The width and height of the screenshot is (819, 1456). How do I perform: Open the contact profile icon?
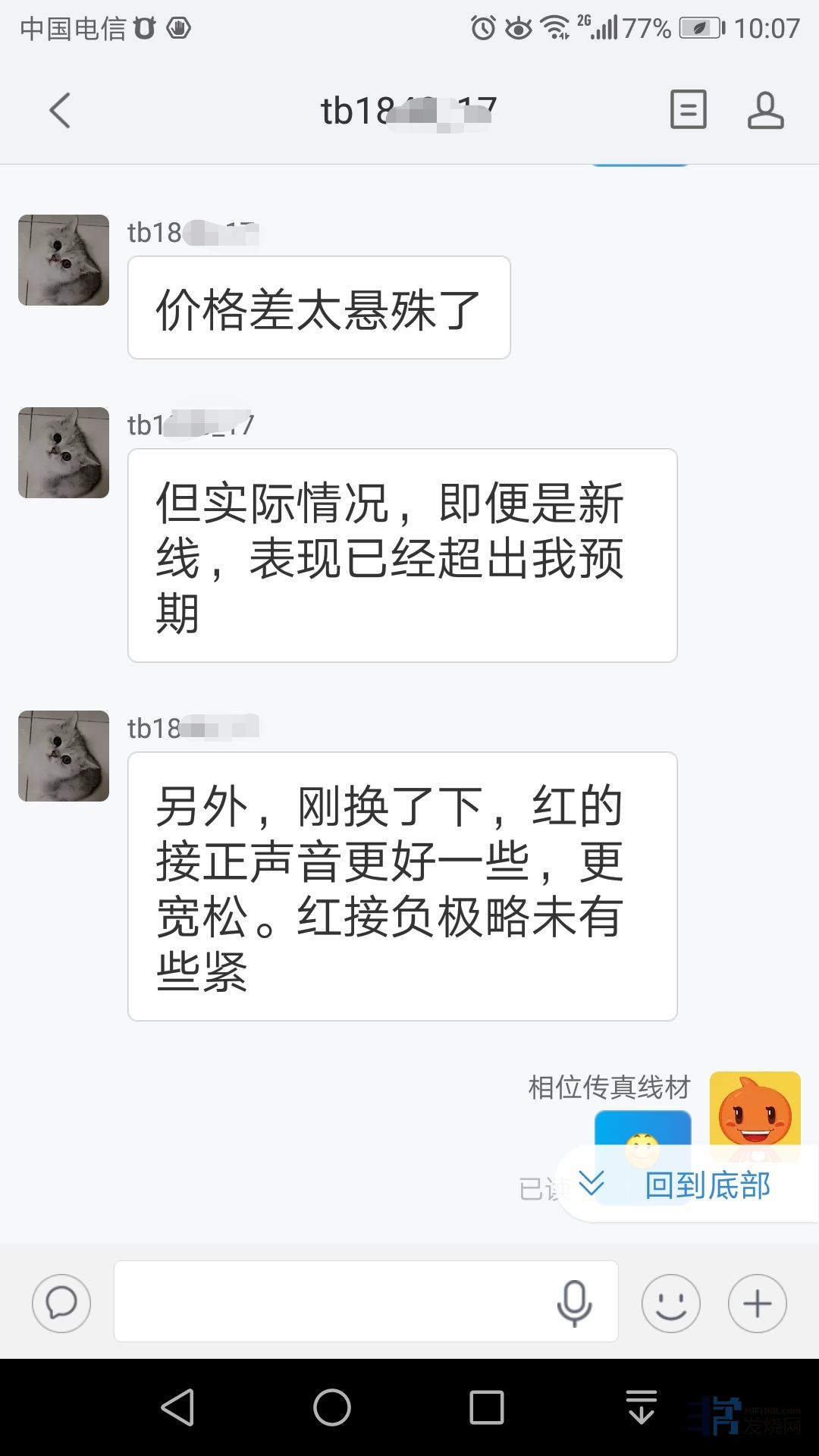coord(765,110)
